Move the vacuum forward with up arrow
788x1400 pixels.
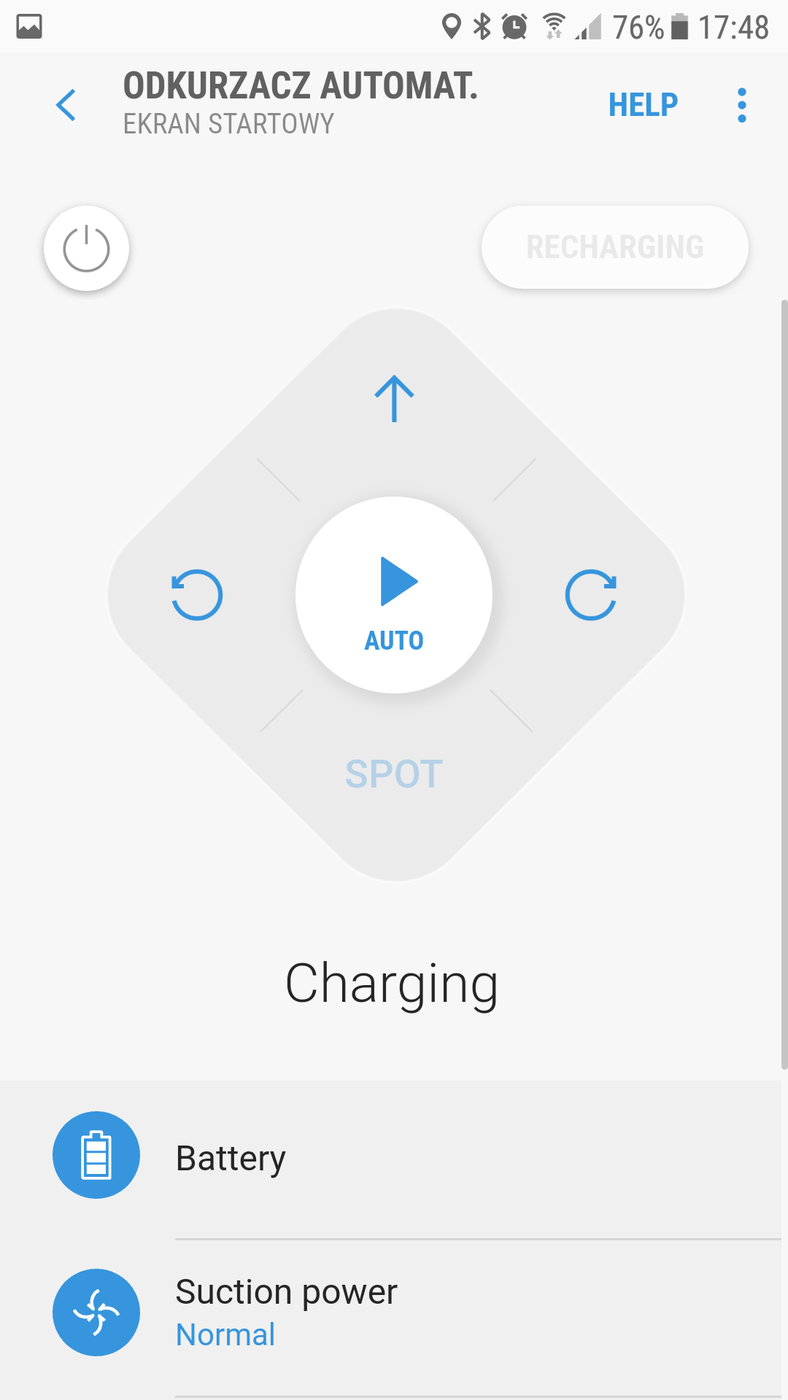point(394,399)
